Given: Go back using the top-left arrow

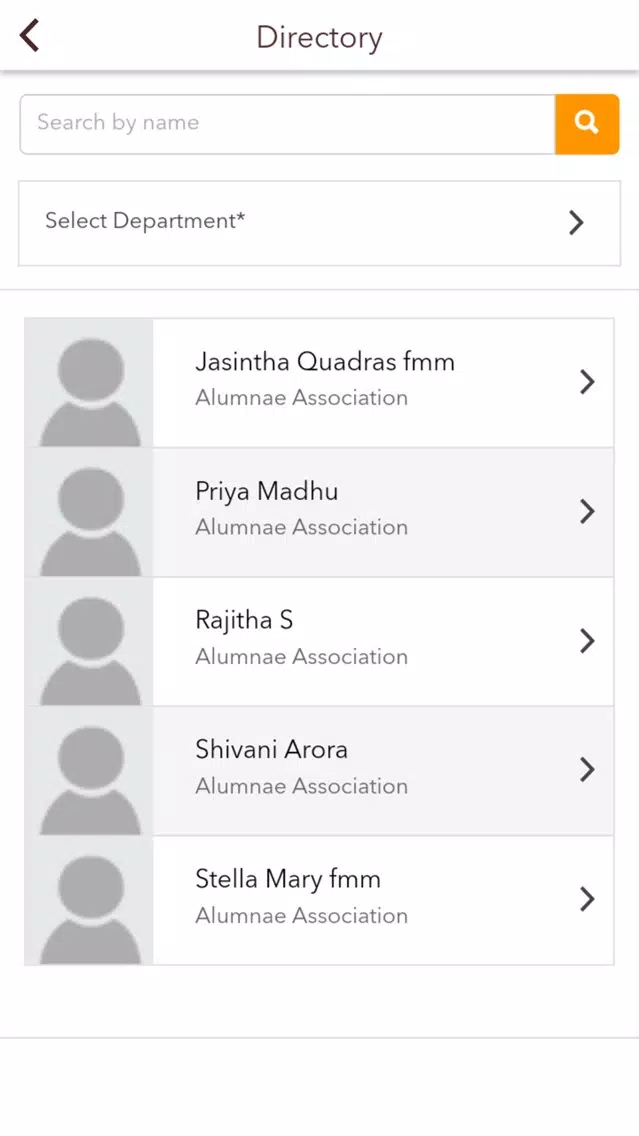Looking at the screenshot, I should coord(30,36).
